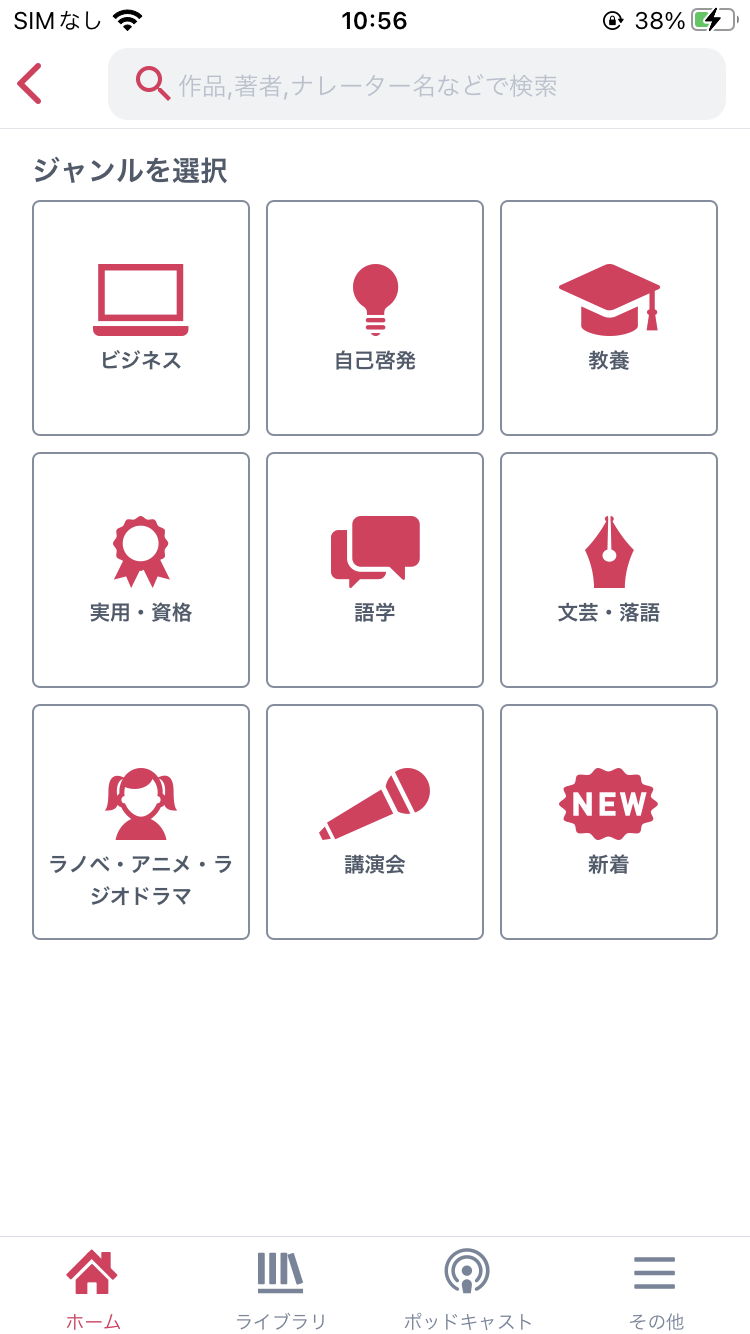Select the 講演会 genre tile
Viewport: 750px width, 1334px height.
coord(375,822)
